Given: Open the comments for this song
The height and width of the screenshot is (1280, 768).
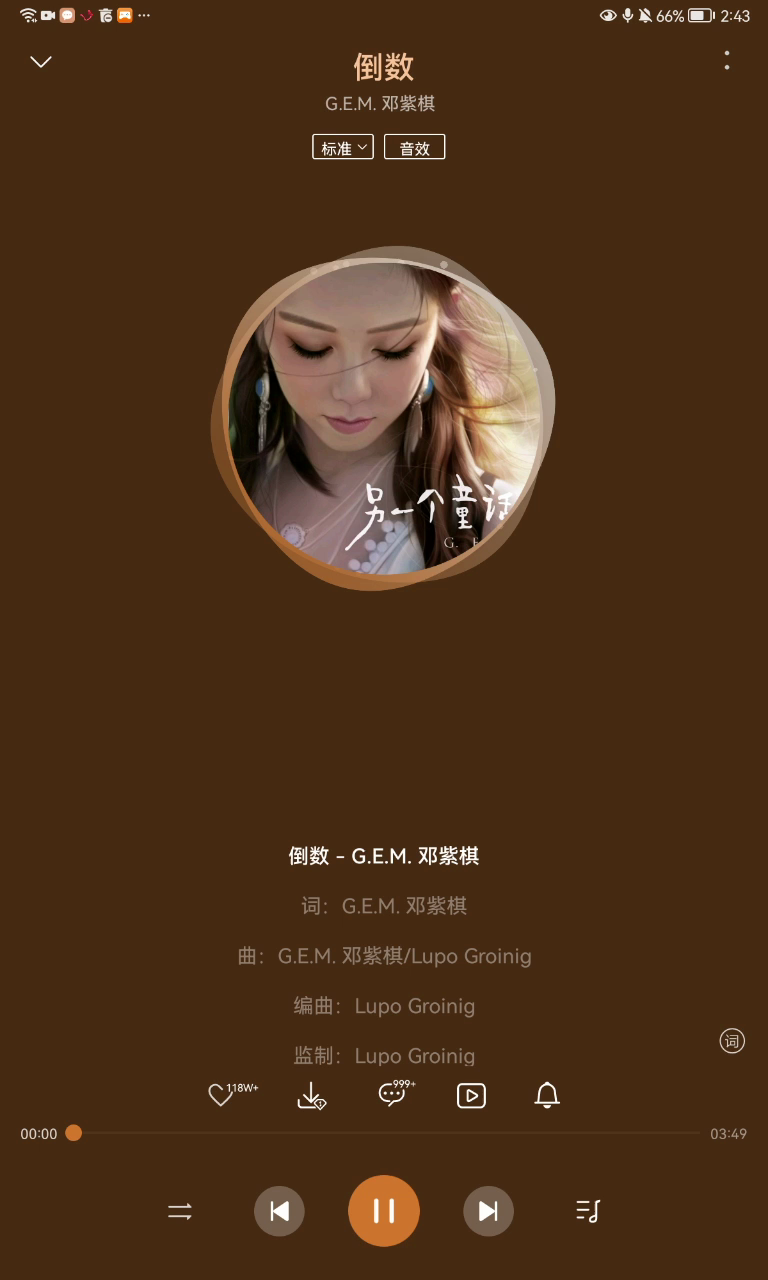Looking at the screenshot, I should (393, 1095).
